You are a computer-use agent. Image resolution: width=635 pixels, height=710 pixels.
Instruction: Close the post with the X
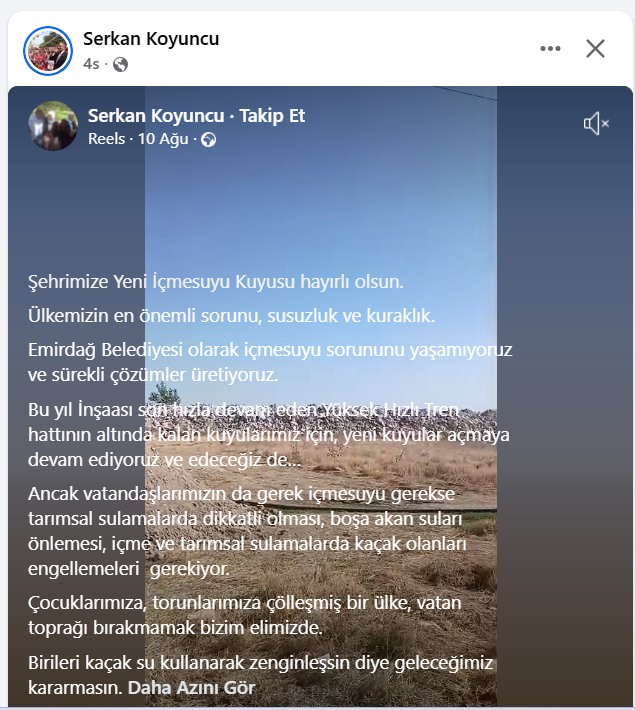(x=596, y=48)
